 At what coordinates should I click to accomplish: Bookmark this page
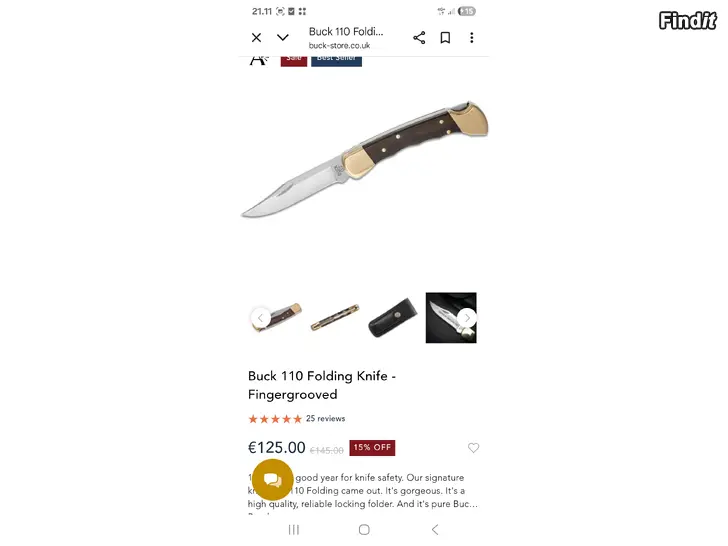pos(445,38)
